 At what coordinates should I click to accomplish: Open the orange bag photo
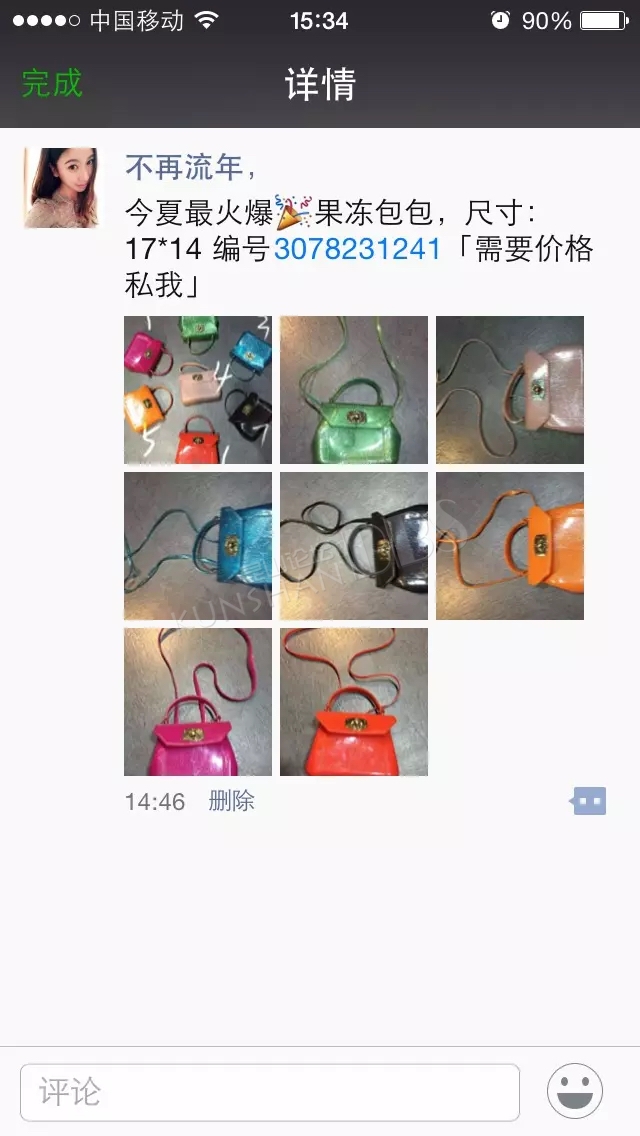[x=510, y=546]
